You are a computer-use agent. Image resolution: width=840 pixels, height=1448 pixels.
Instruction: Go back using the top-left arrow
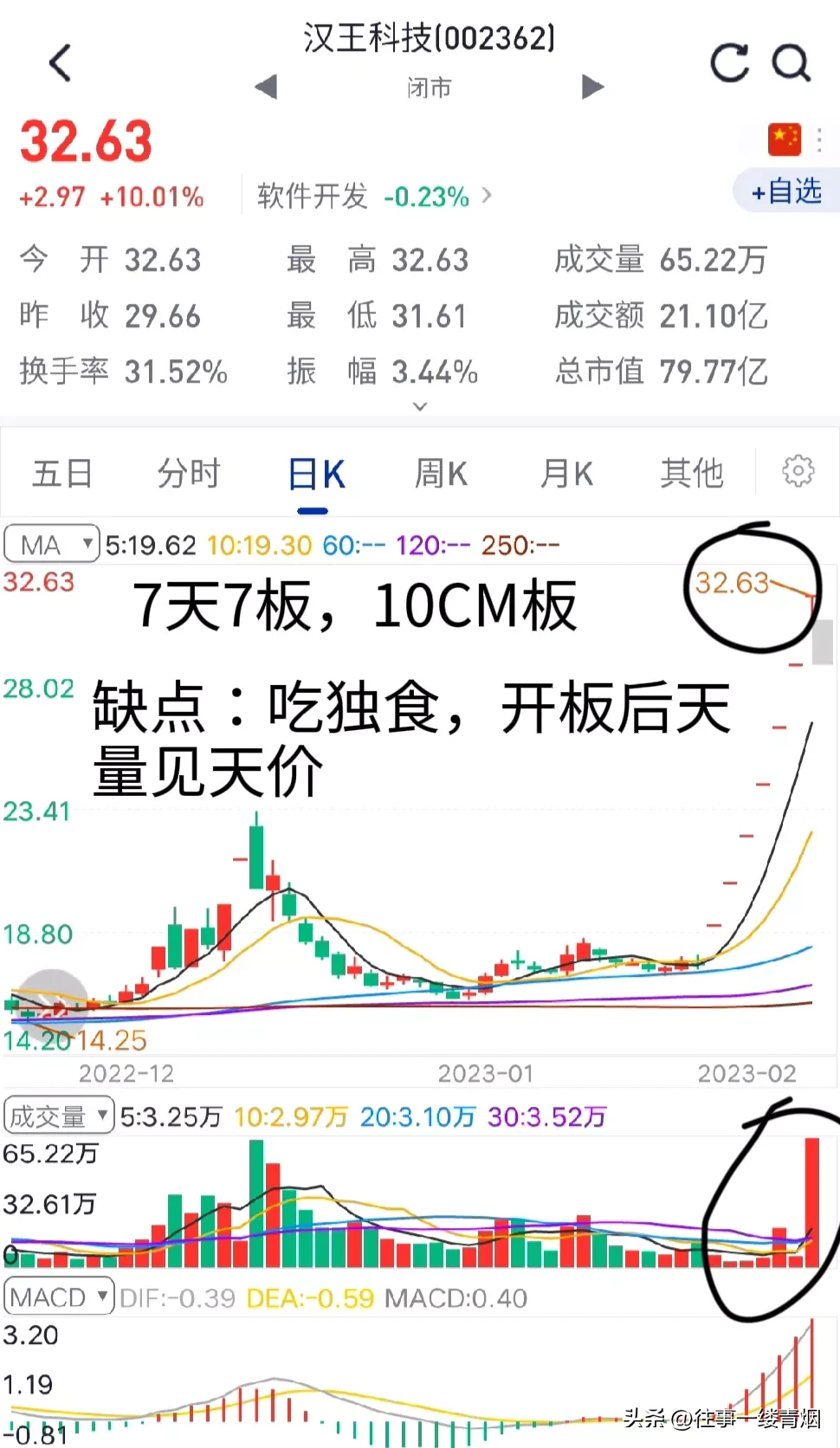(x=61, y=63)
